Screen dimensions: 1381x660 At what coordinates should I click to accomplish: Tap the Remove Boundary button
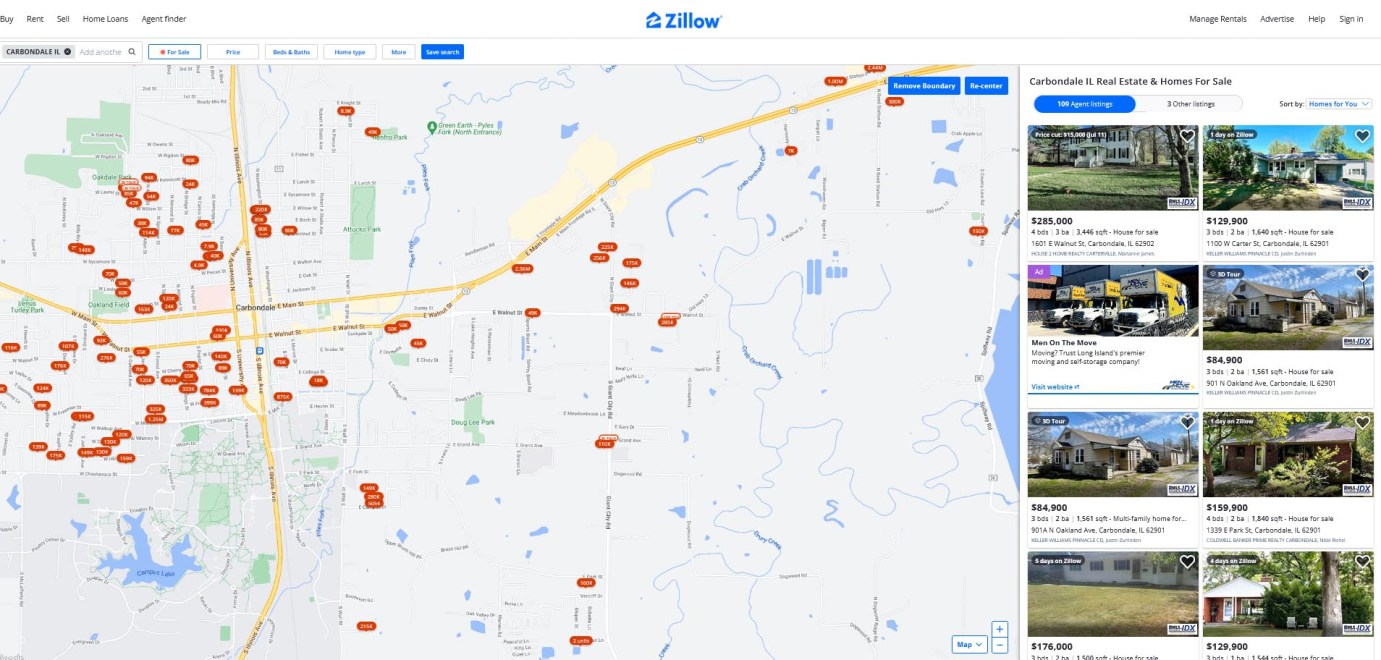coord(924,86)
